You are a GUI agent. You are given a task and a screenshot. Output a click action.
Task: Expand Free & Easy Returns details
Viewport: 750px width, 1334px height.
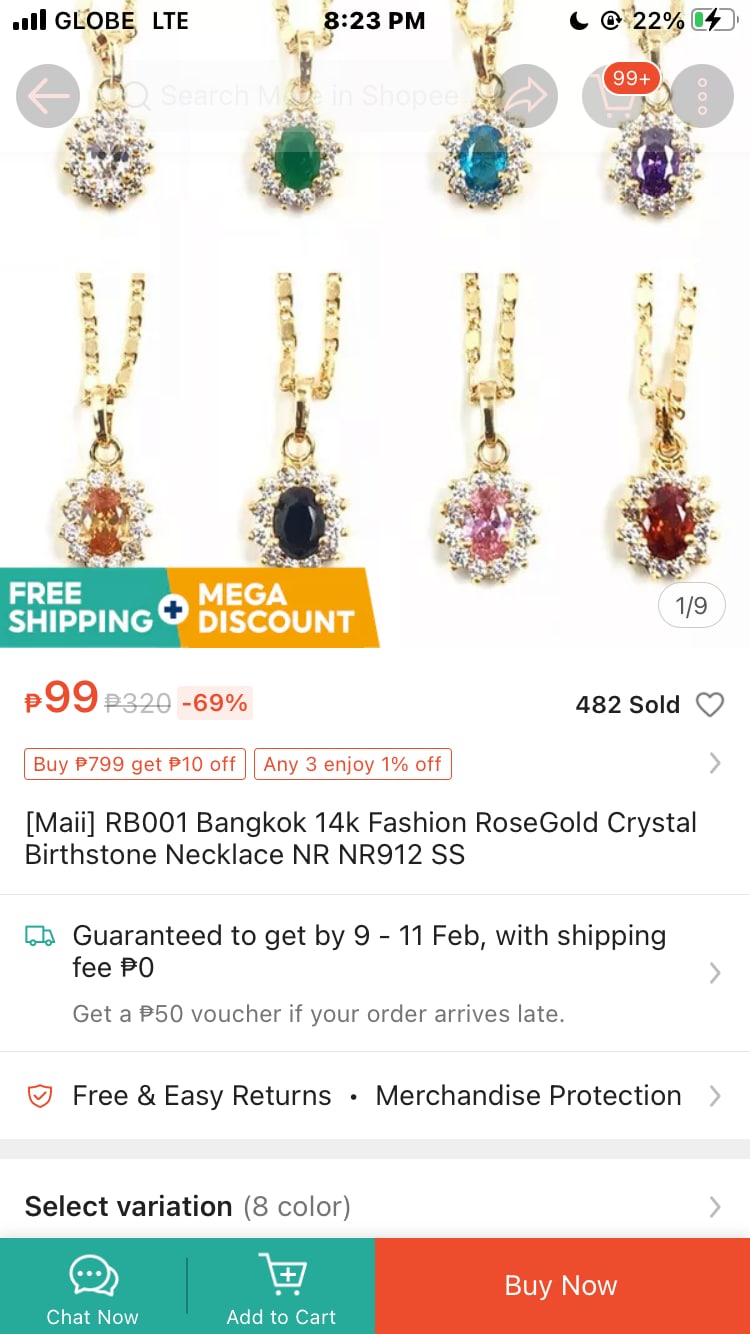point(201,1095)
